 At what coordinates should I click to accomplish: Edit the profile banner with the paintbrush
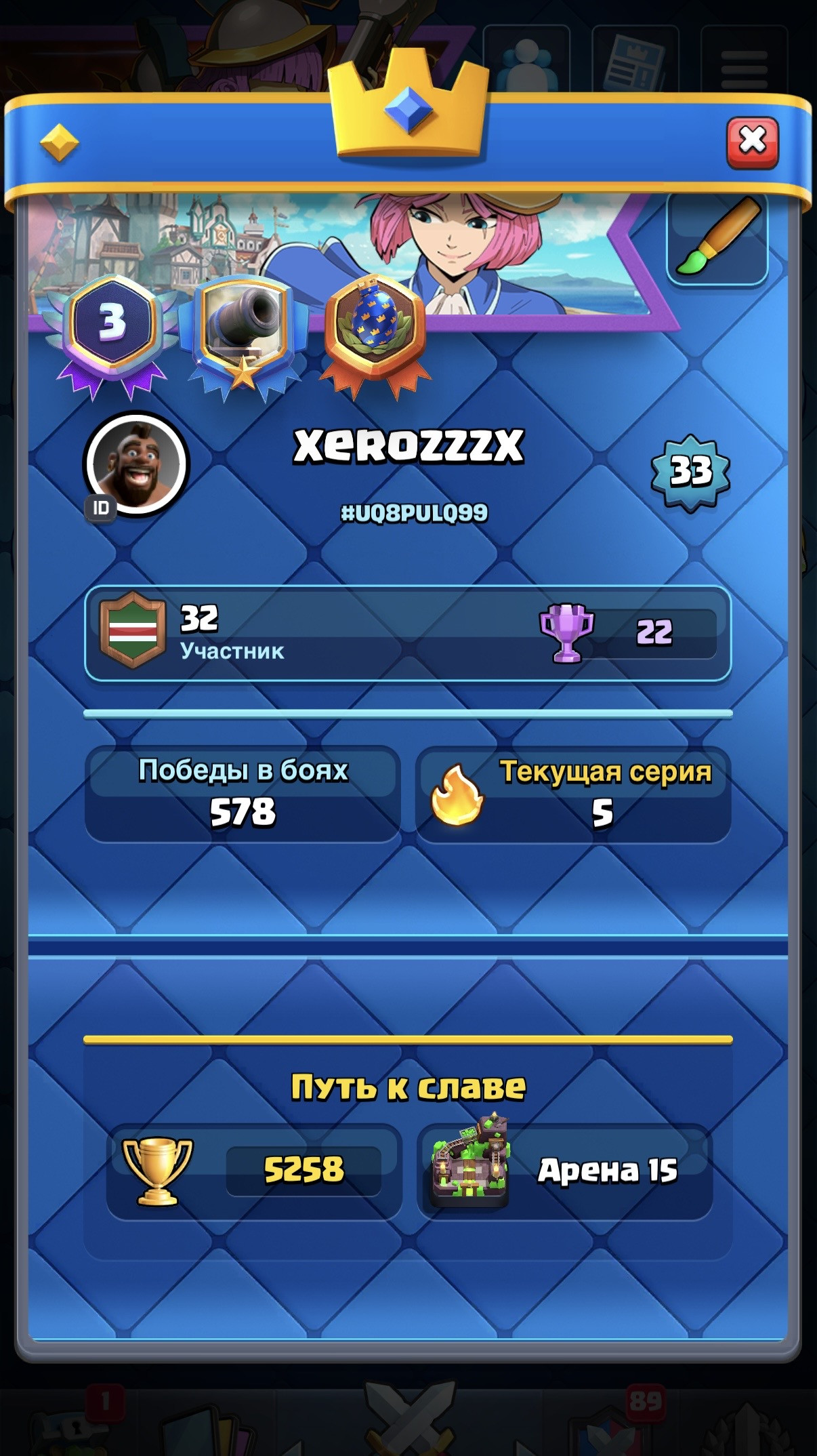(x=717, y=239)
